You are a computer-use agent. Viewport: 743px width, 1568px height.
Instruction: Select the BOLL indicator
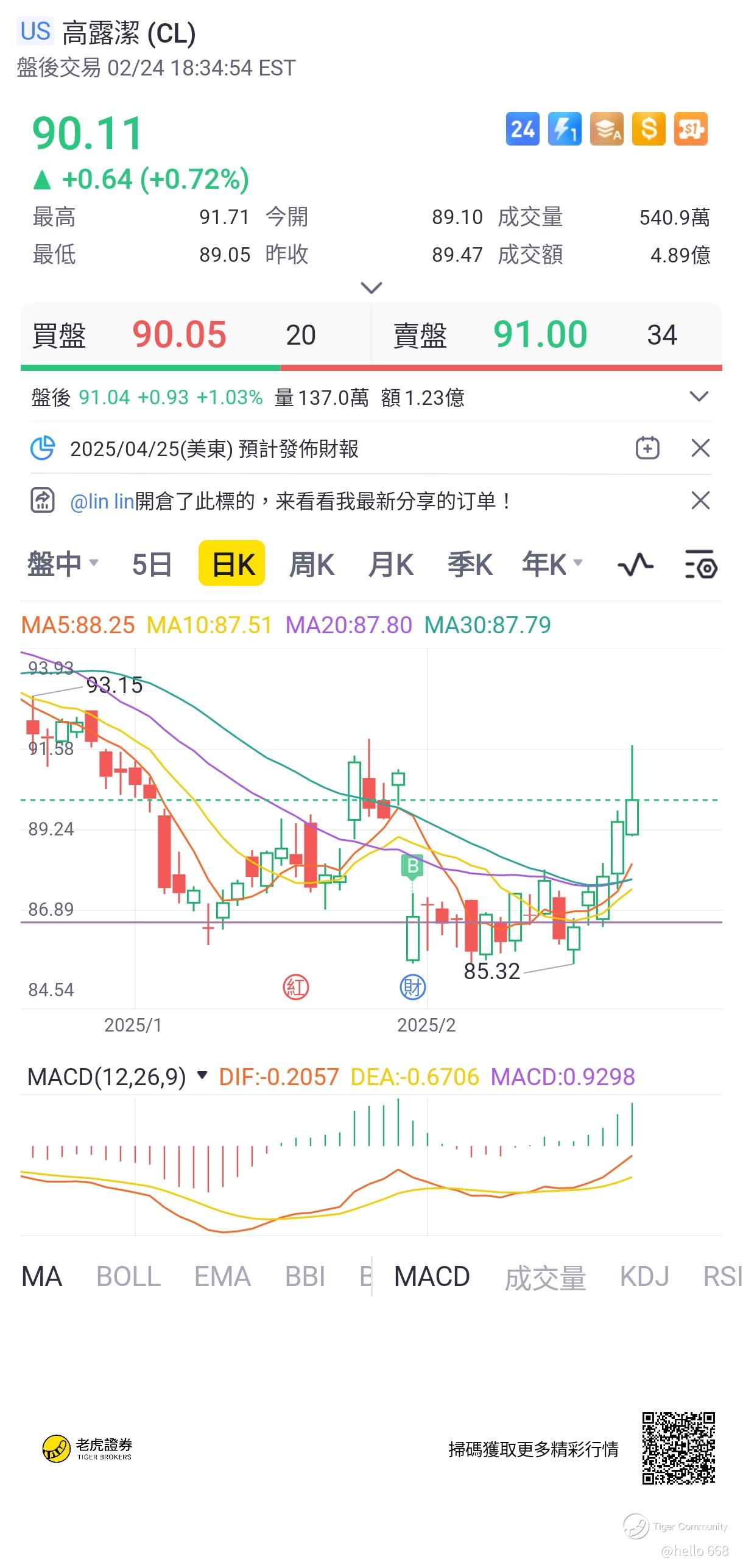[x=129, y=1276]
